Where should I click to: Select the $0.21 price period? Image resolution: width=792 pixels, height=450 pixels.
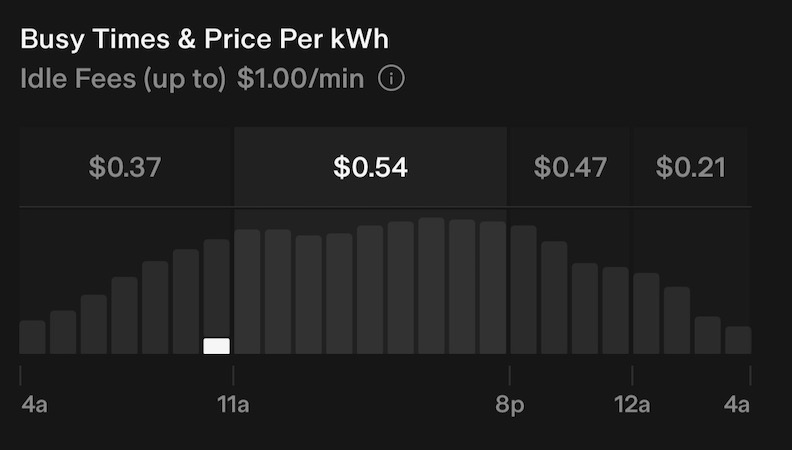[x=691, y=167]
